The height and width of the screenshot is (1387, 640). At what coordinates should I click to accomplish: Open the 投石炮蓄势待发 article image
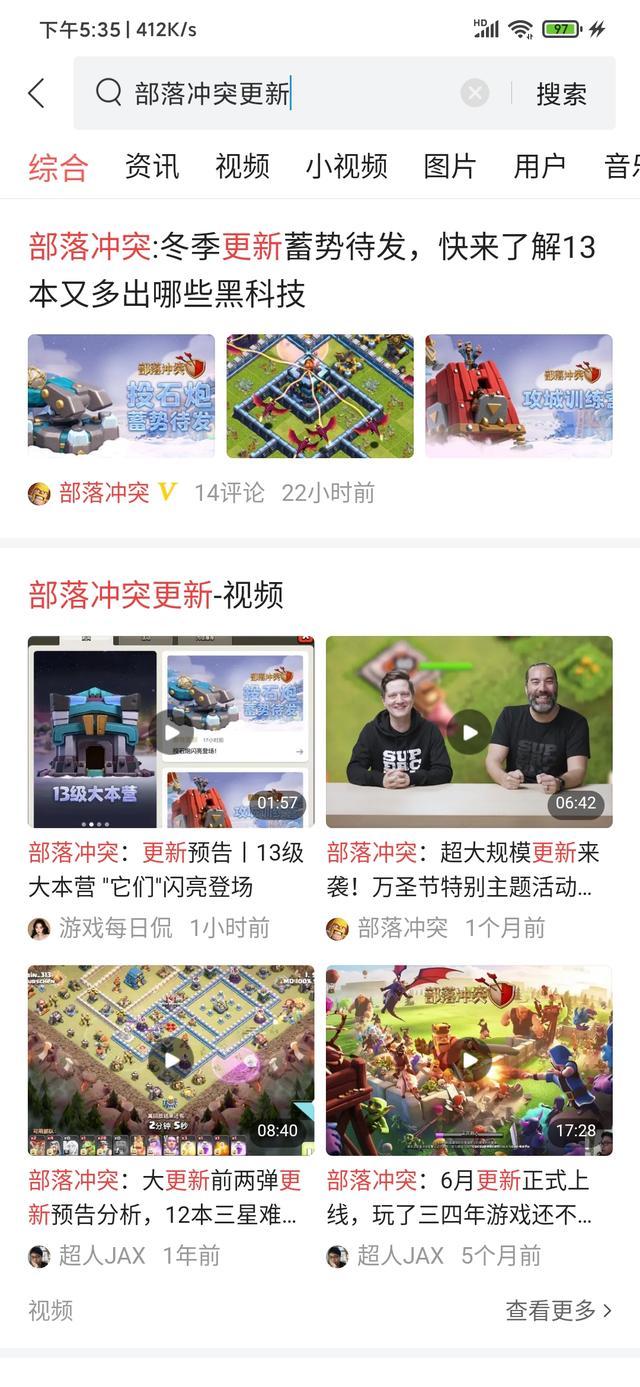(x=121, y=396)
